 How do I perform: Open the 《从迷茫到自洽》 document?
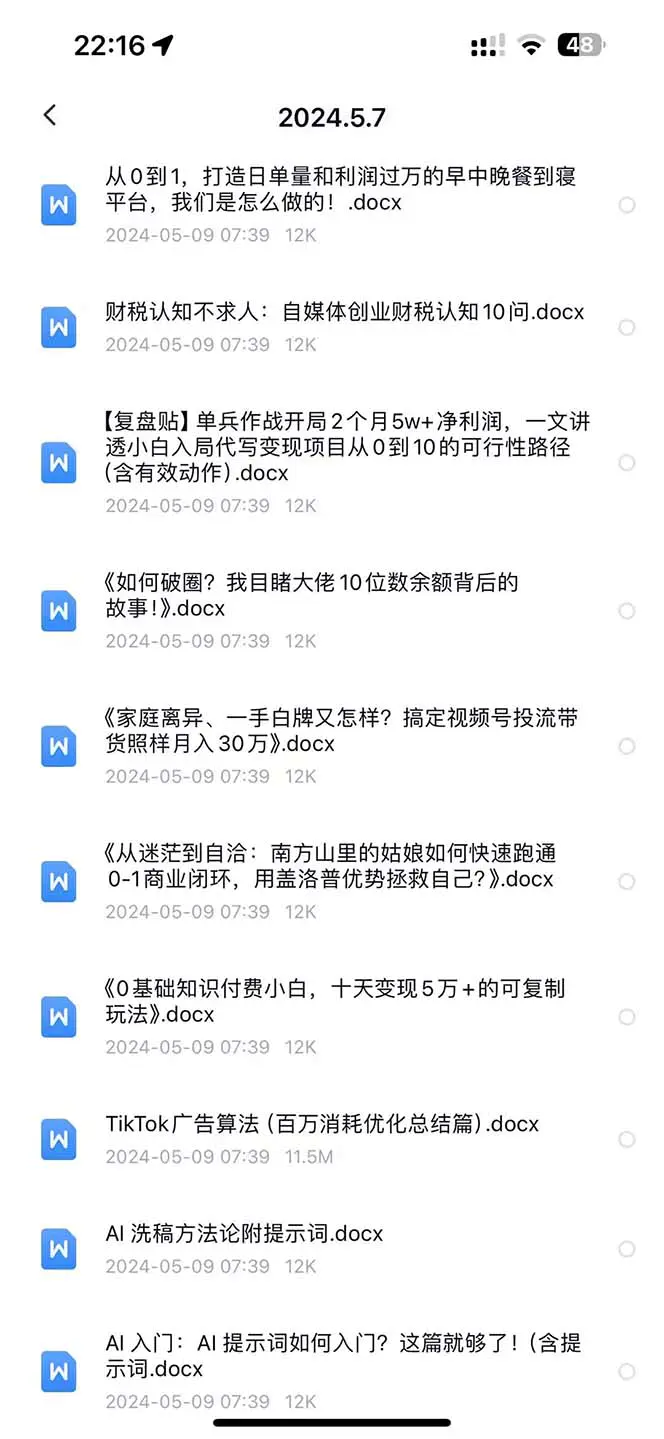coord(329,866)
